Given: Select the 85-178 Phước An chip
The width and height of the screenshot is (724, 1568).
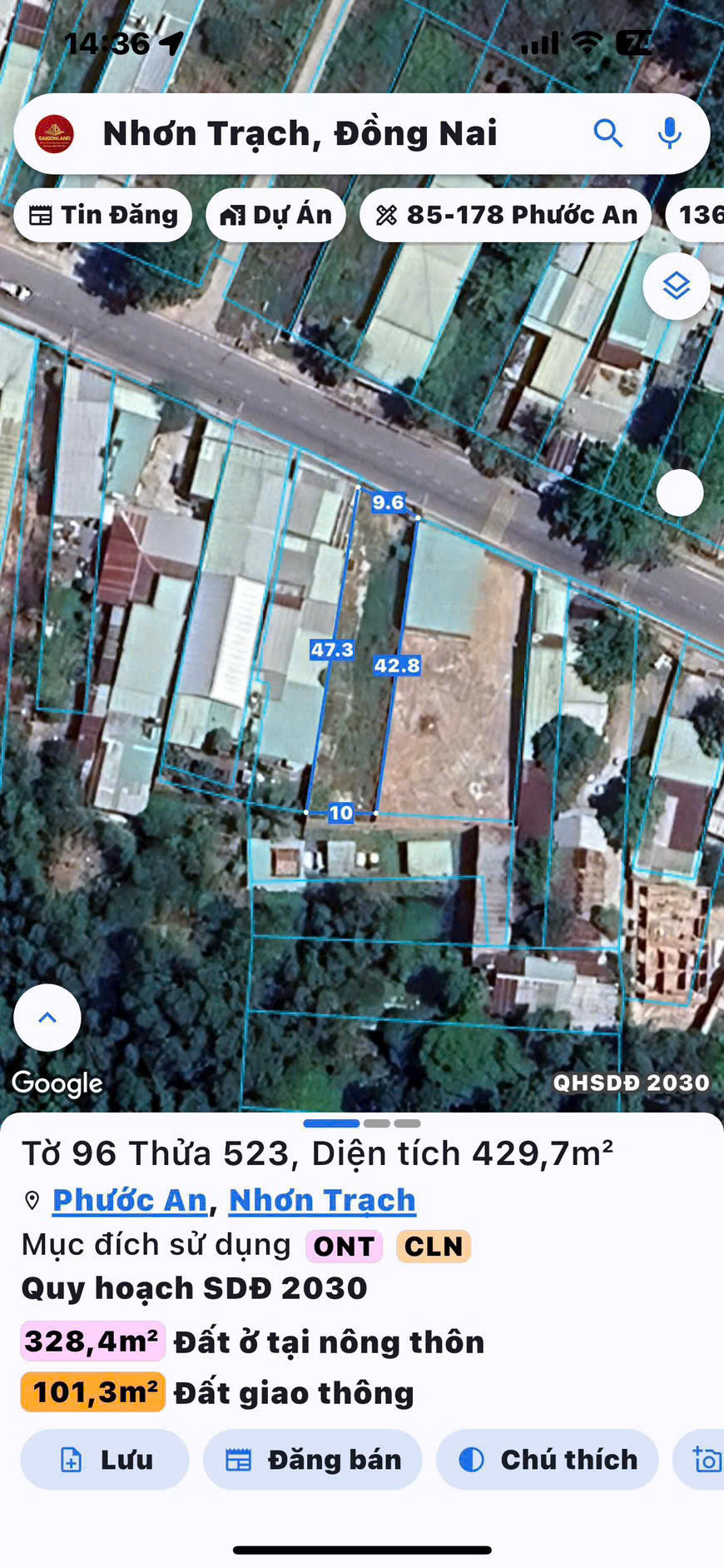Looking at the screenshot, I should tap(505, 215).
